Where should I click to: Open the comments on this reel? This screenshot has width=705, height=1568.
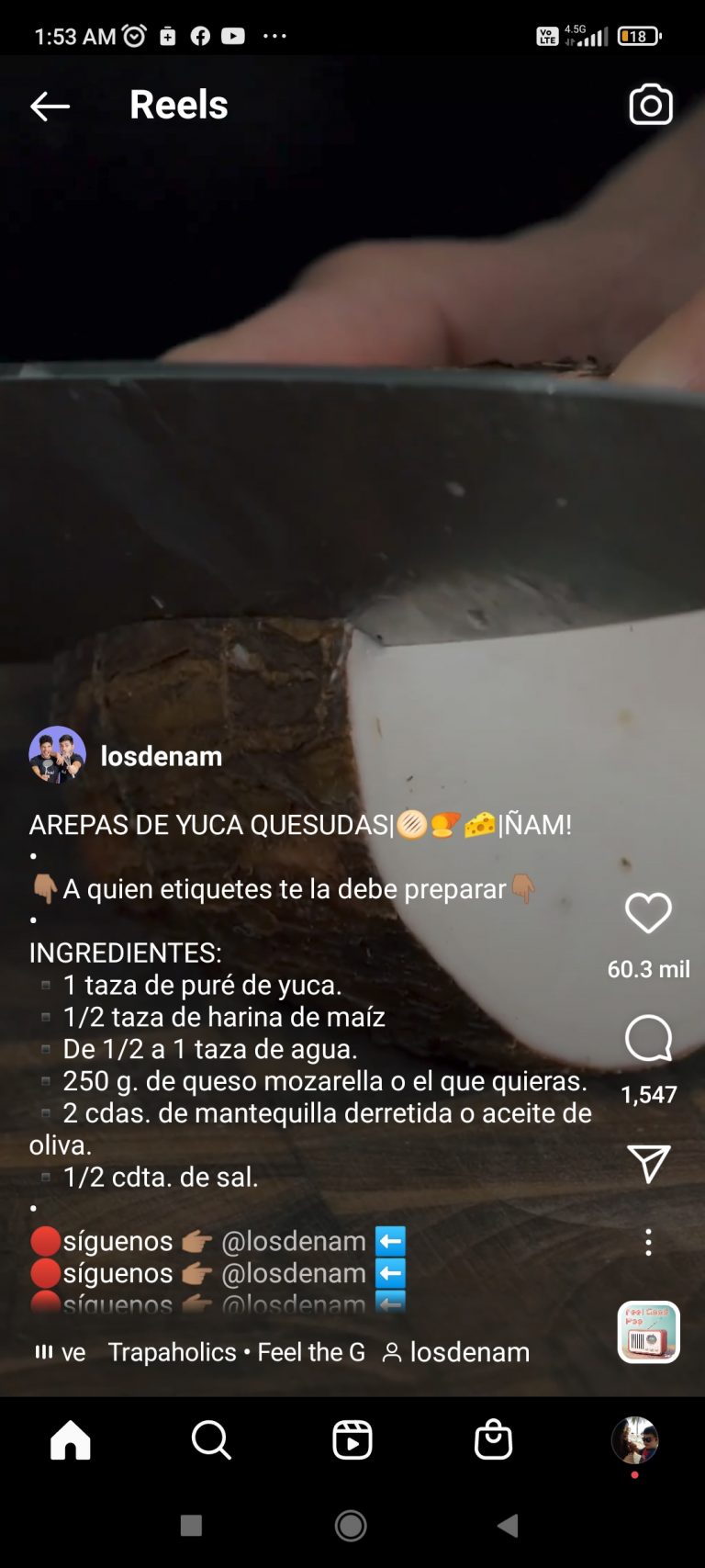(x=648, y=1039)
